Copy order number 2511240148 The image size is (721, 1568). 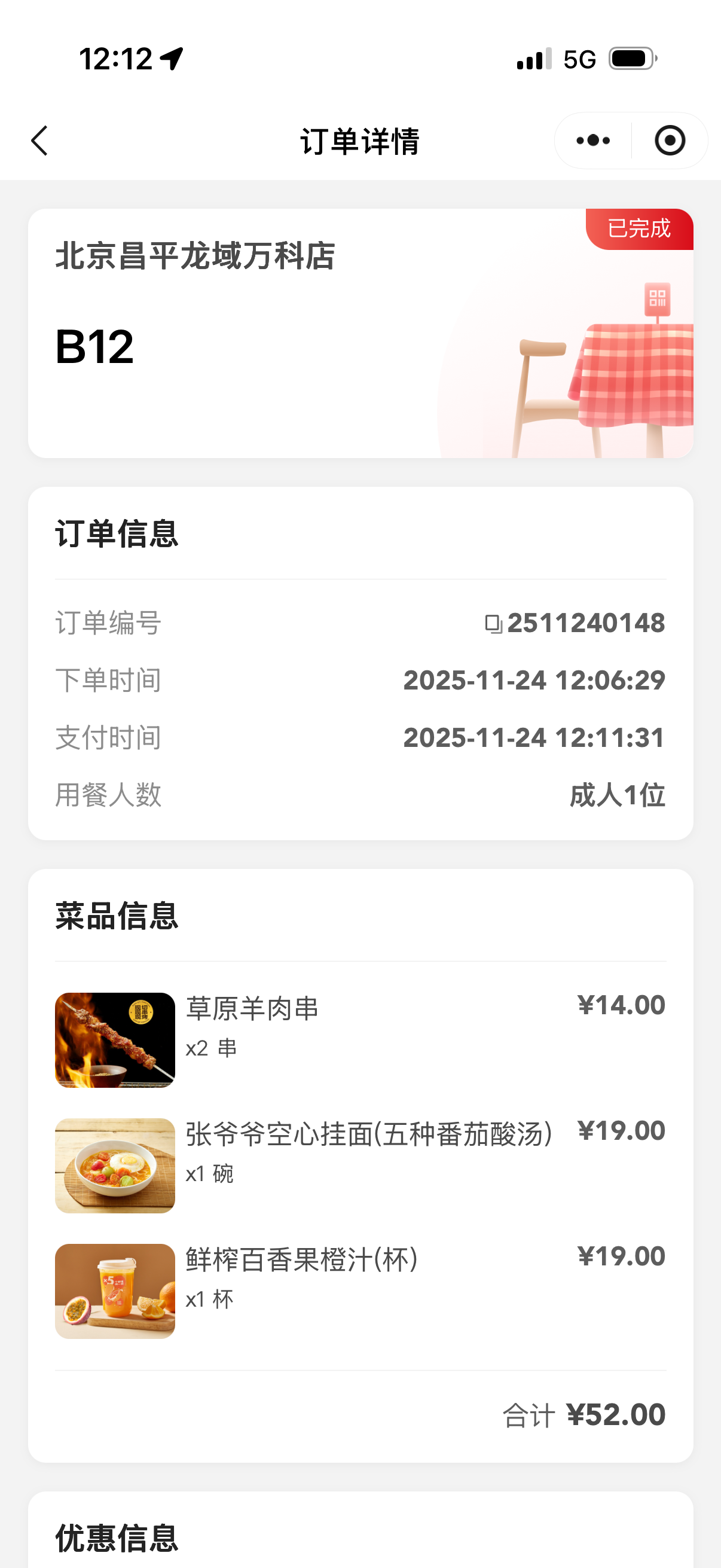pyautogui.click(x=493, y=623)
